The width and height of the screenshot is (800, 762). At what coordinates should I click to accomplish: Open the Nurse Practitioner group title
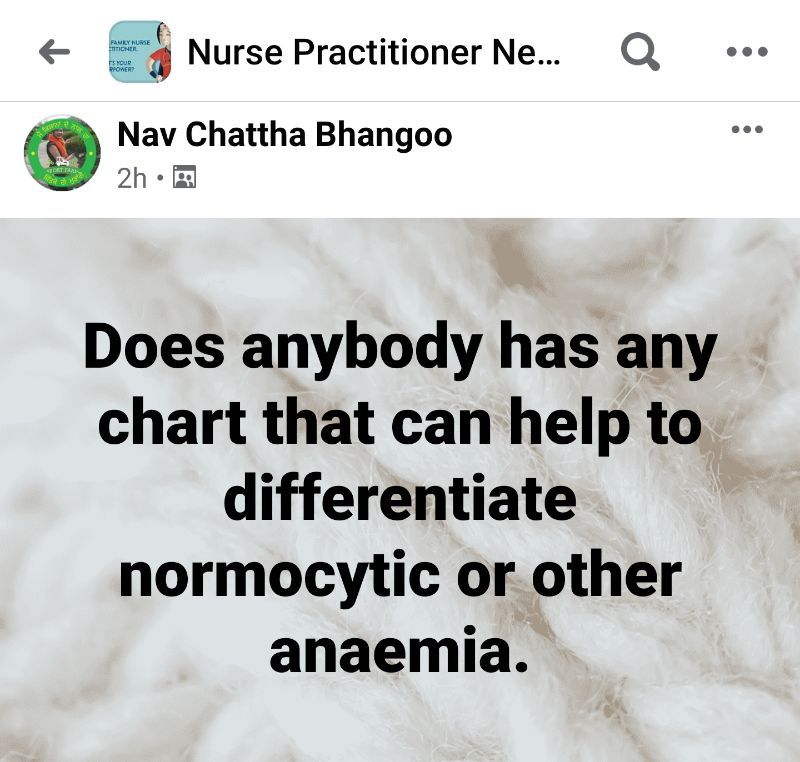point(374,52)
